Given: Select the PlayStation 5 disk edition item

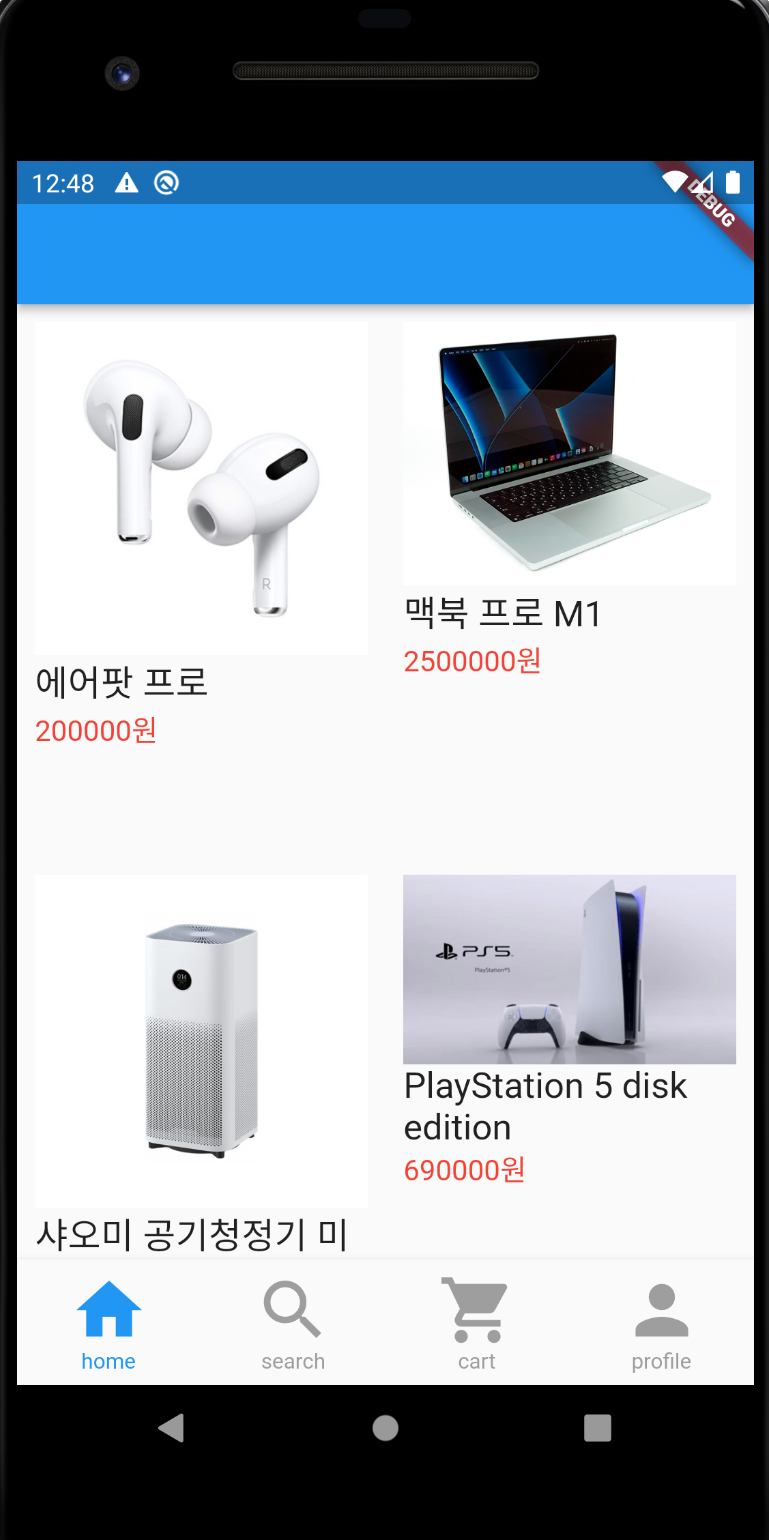Looking at the screenshot, I should 569,969.
